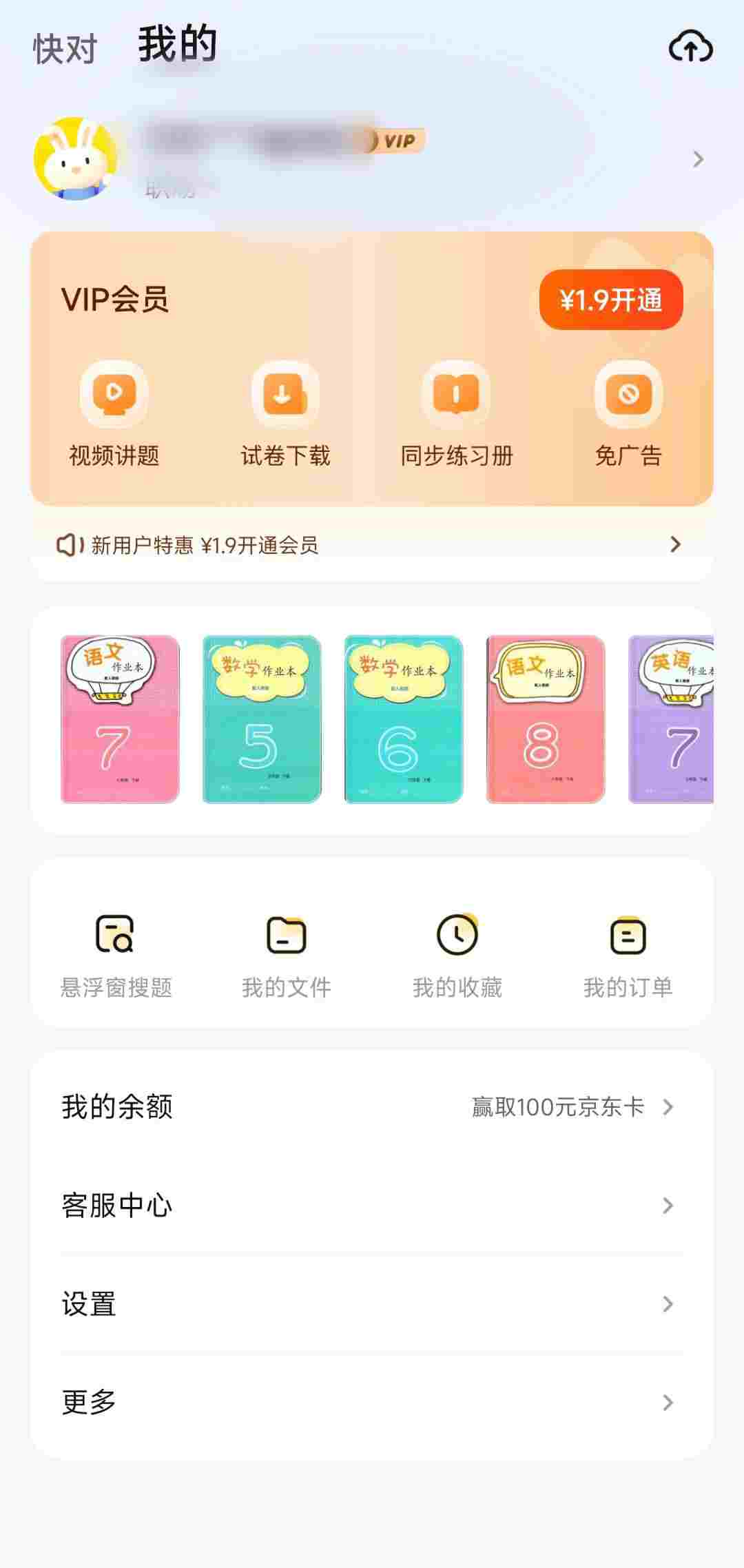
Task: Open the 数学 grade 5 workbook
Action: coord(262,719)
